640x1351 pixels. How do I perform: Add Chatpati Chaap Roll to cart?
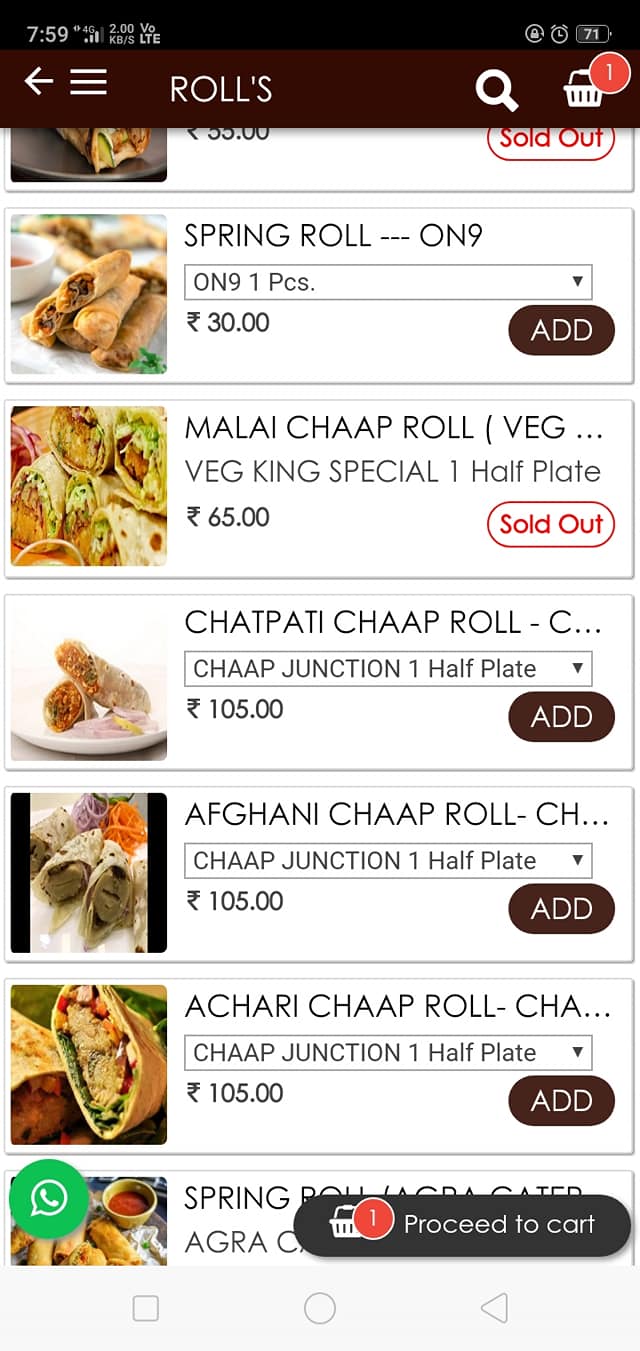click(x=561, y=716)
